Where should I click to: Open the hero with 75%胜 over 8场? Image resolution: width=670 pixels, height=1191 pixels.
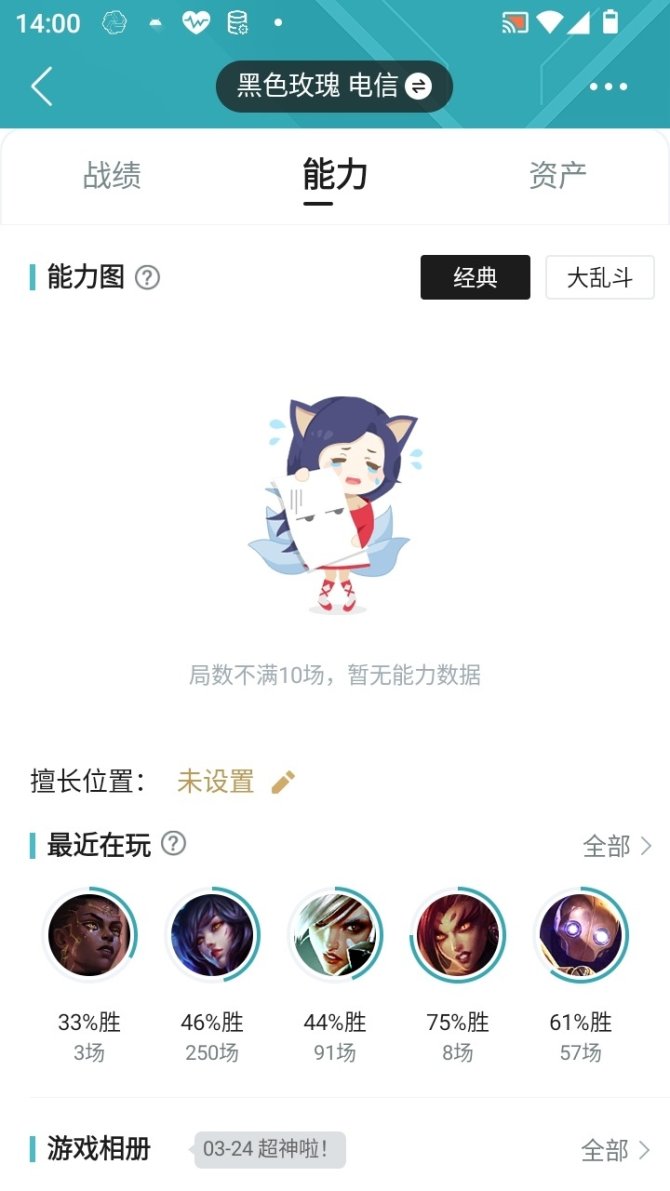pos(458,936)
